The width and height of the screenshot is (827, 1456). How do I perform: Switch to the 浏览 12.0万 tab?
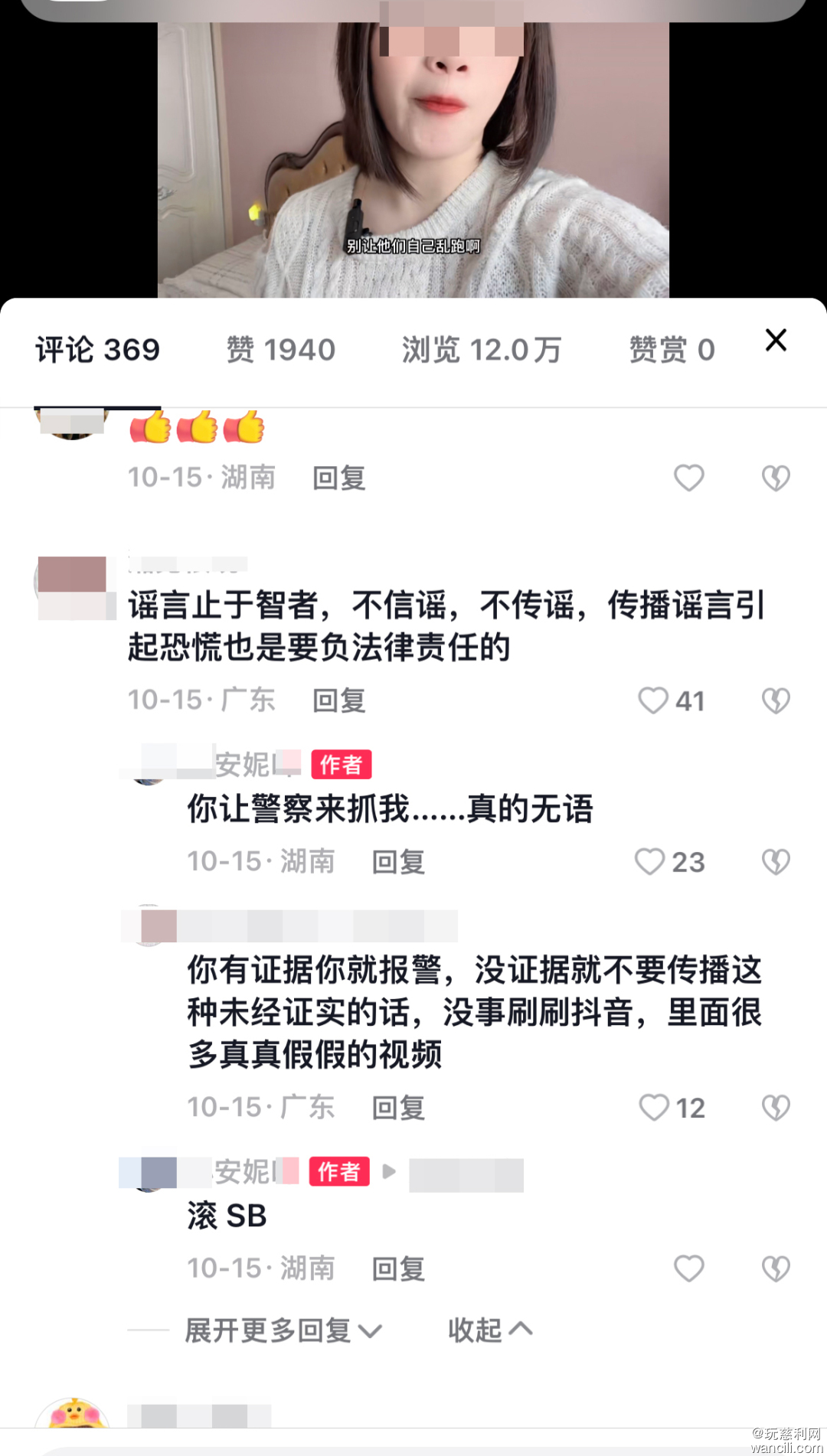[482, 350]
